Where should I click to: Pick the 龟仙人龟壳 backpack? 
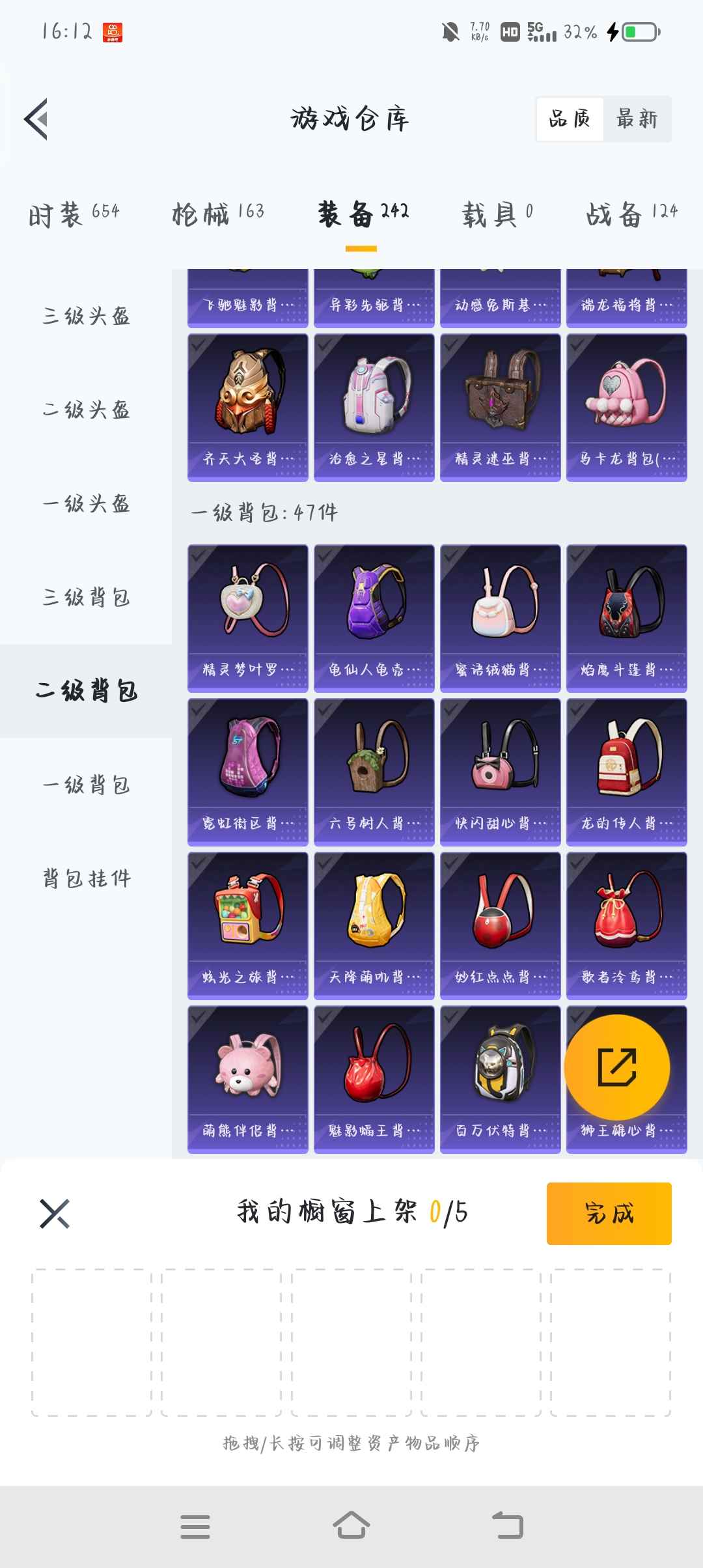pyautogui.click(x=374, y=618)
